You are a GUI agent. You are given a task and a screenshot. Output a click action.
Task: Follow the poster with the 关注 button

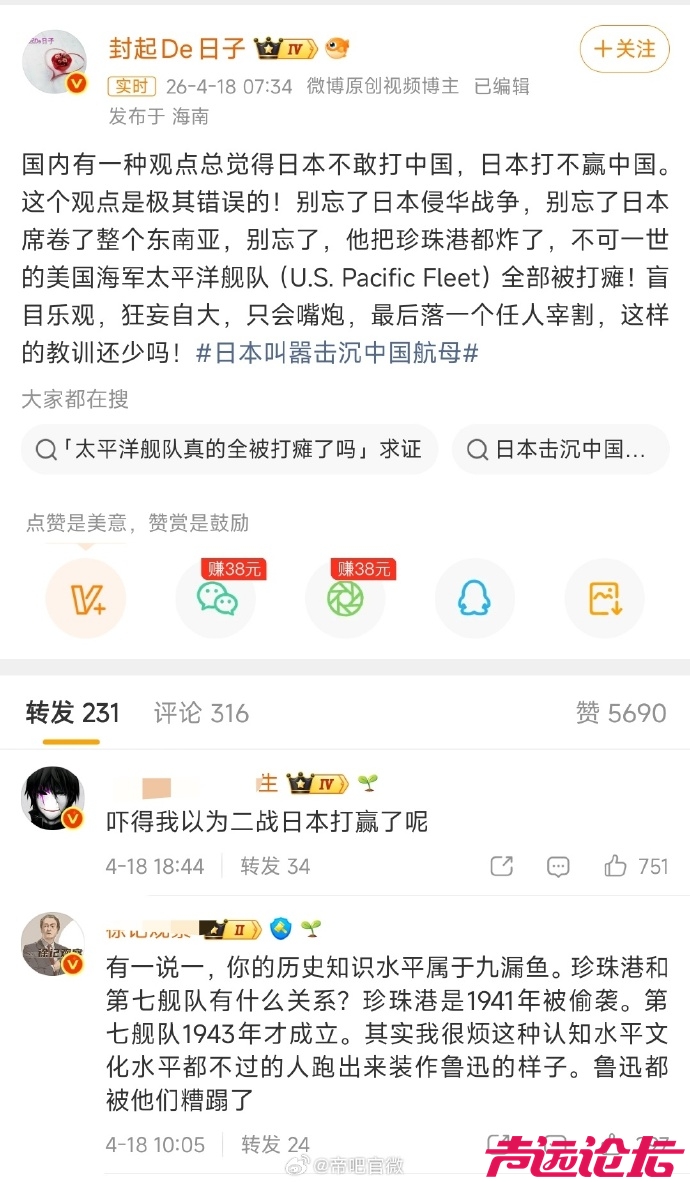(x=625, y=48)
